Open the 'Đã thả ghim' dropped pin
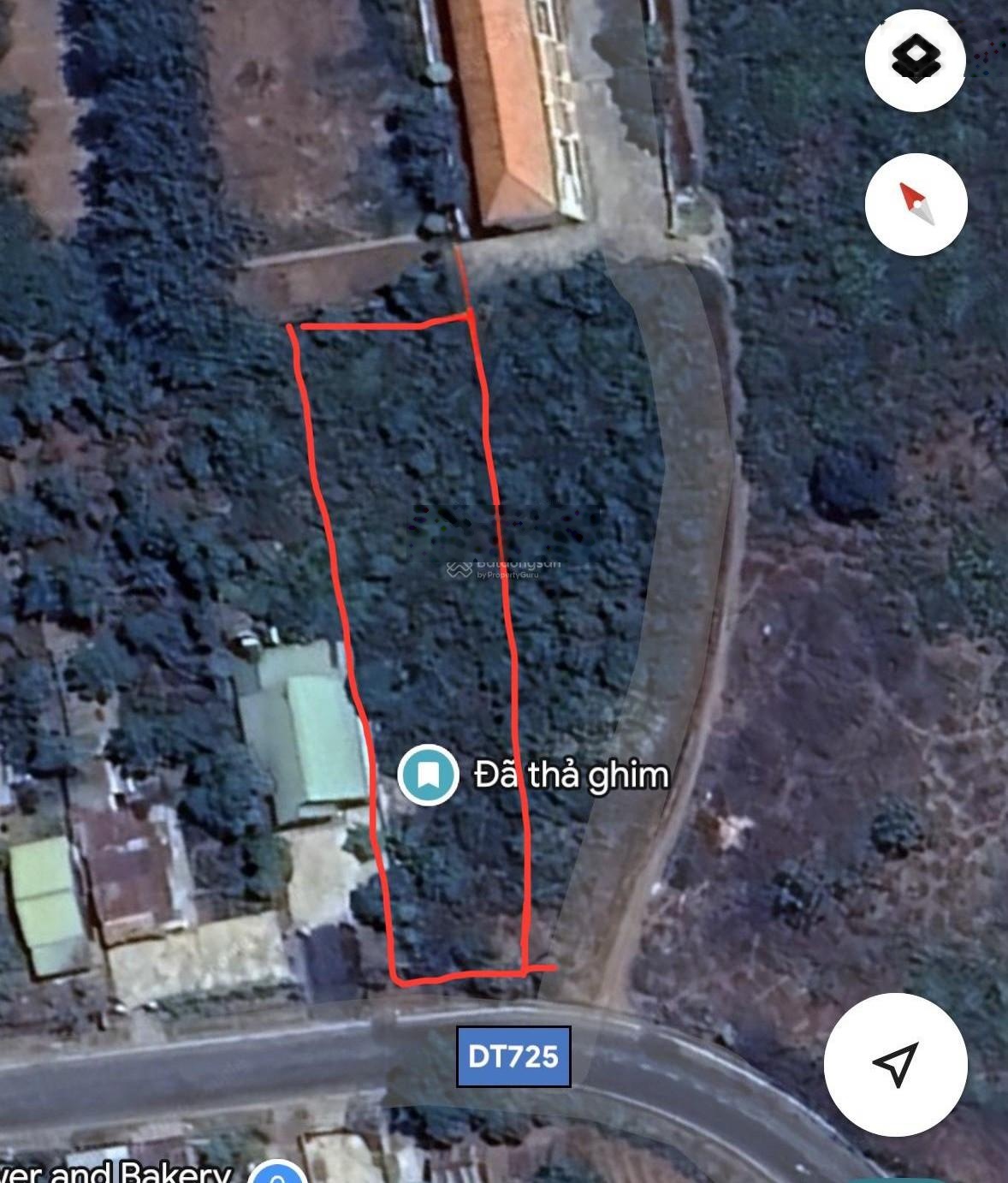Image resolution: width=1008 pixels, height=1183 pixels. [429, 775]
